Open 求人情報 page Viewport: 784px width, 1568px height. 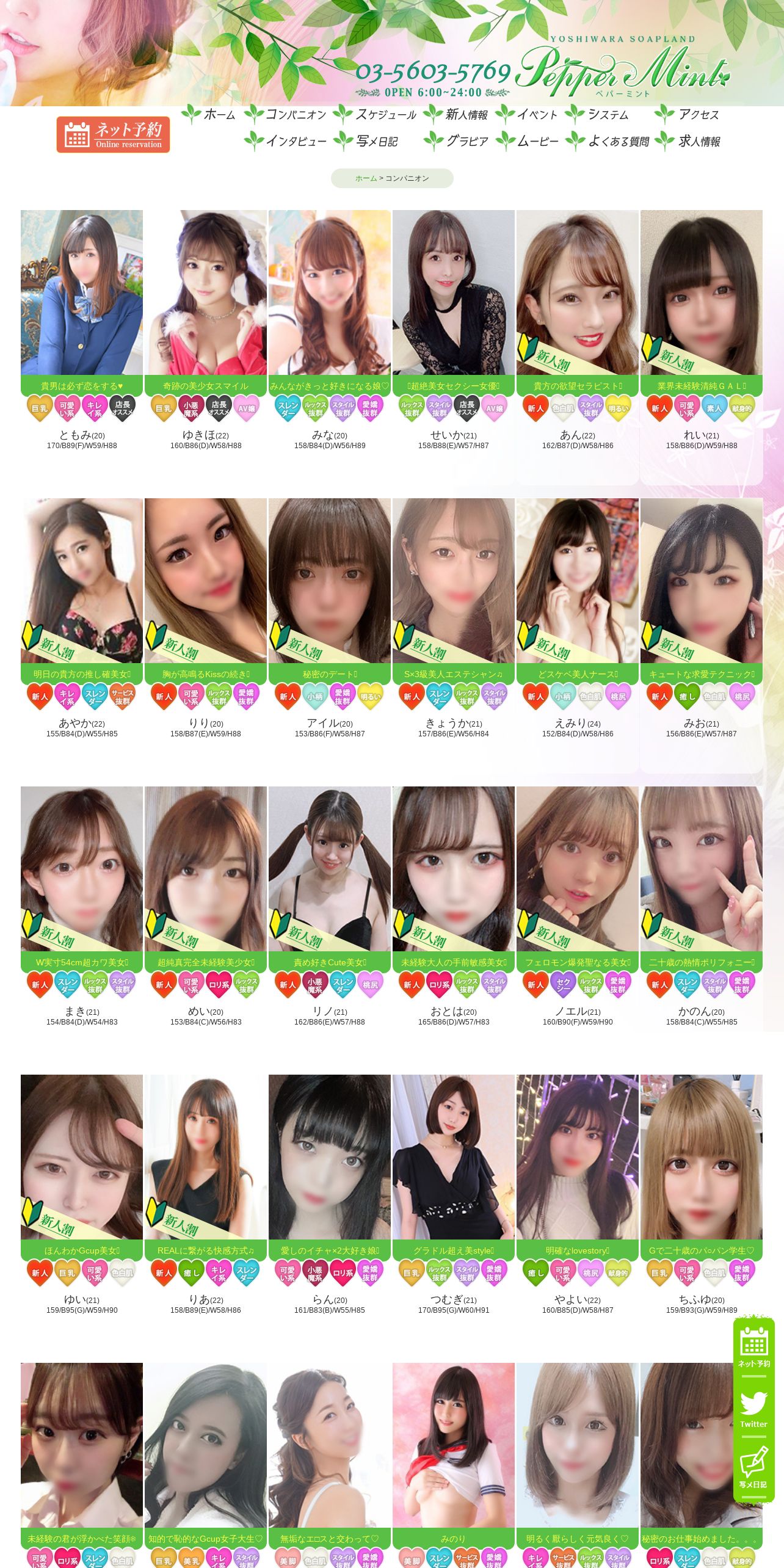[x=688, y=141]
